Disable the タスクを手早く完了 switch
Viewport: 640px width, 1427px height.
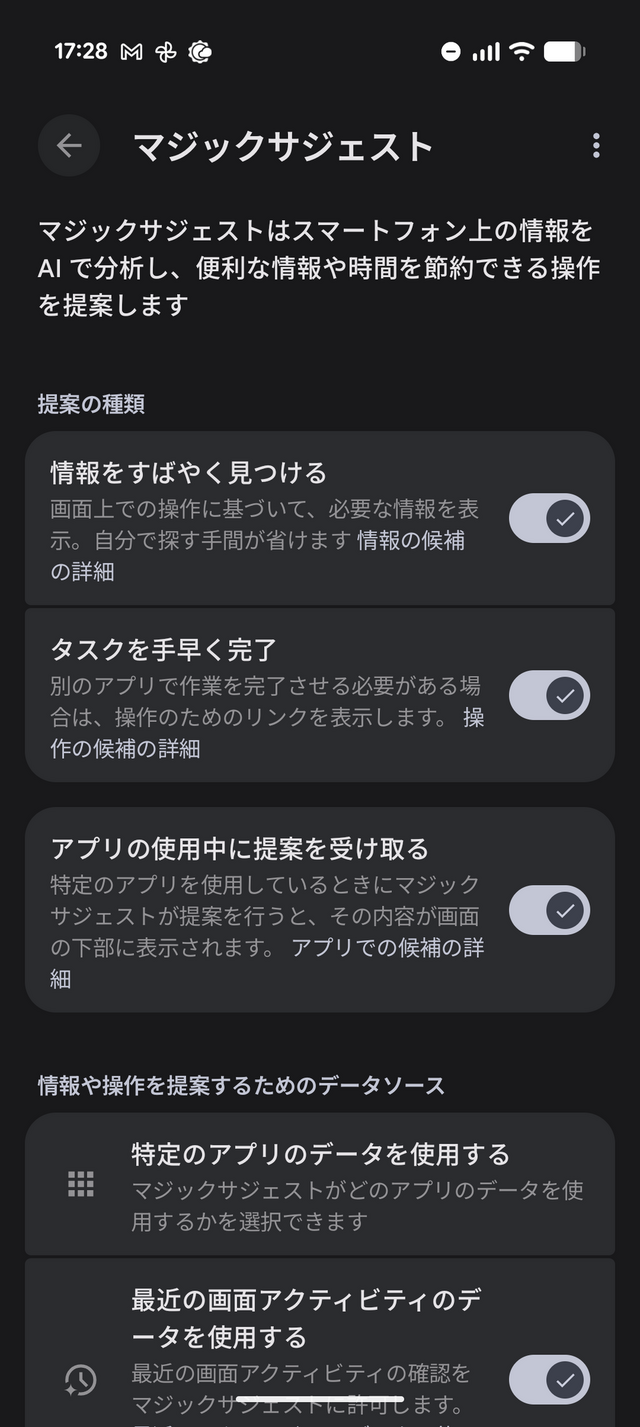(549, 695)
